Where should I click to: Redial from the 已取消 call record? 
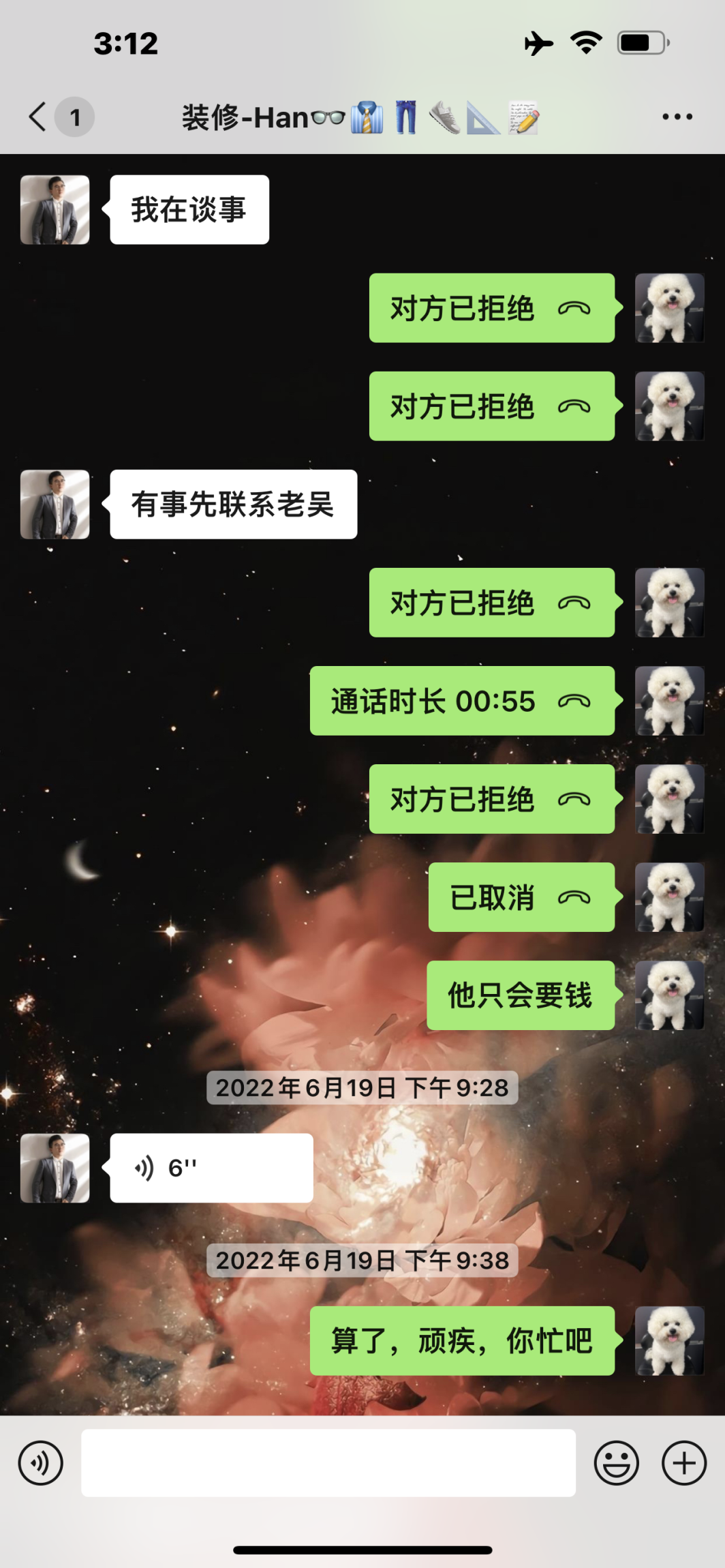(x=521, y=897)
